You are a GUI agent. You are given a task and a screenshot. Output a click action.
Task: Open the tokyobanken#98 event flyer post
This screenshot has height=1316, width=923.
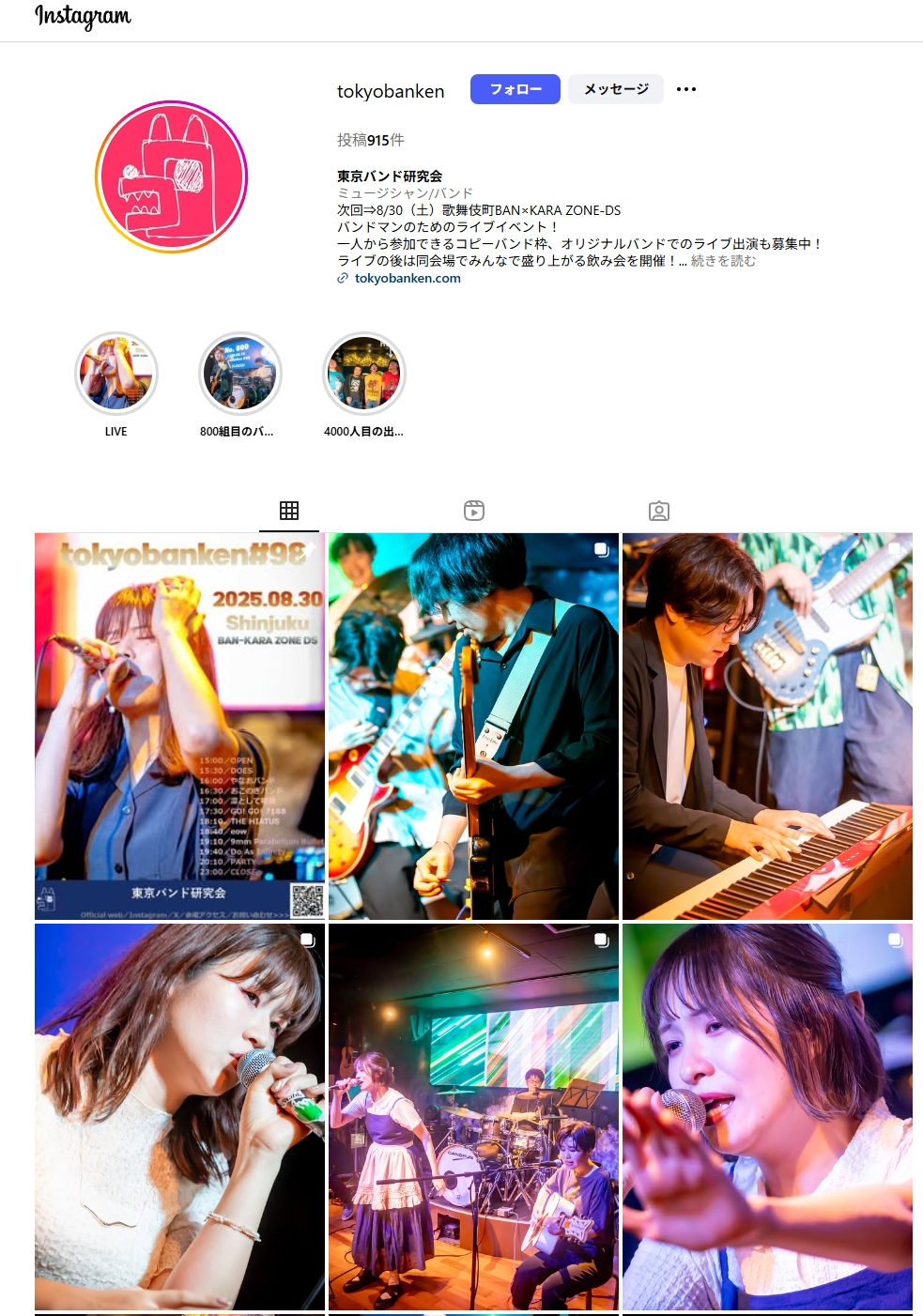coord(179,726)
